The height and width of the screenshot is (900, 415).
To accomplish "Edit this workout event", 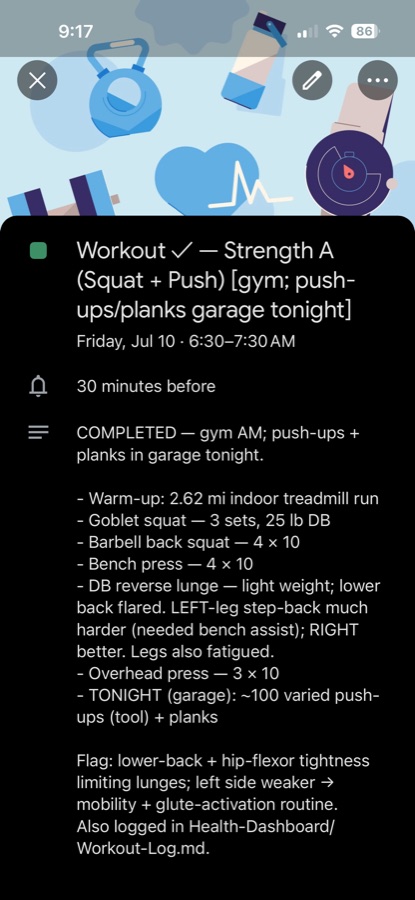I will pos(312,80).
